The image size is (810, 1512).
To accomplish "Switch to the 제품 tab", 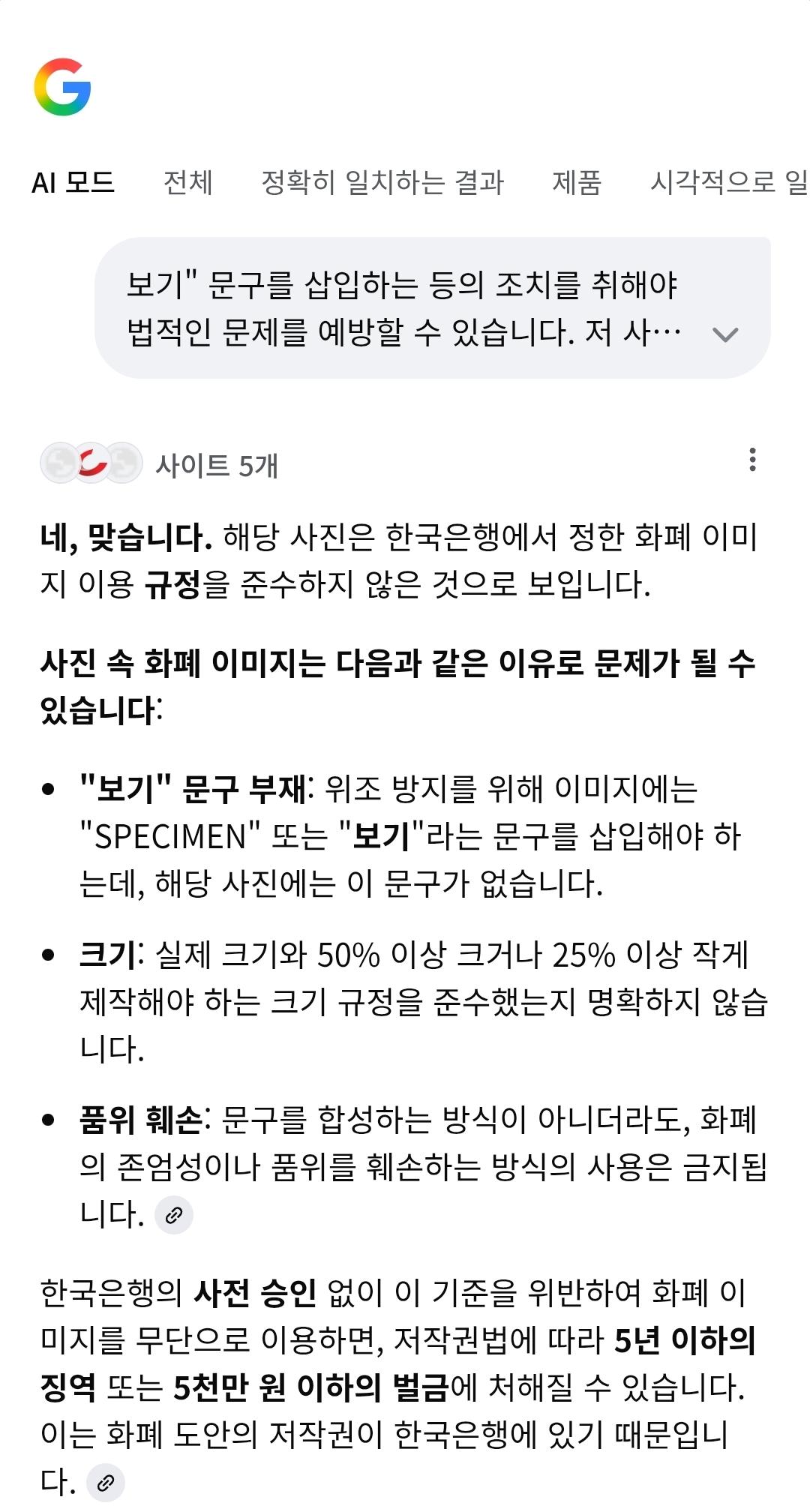I will click(577, 182).
